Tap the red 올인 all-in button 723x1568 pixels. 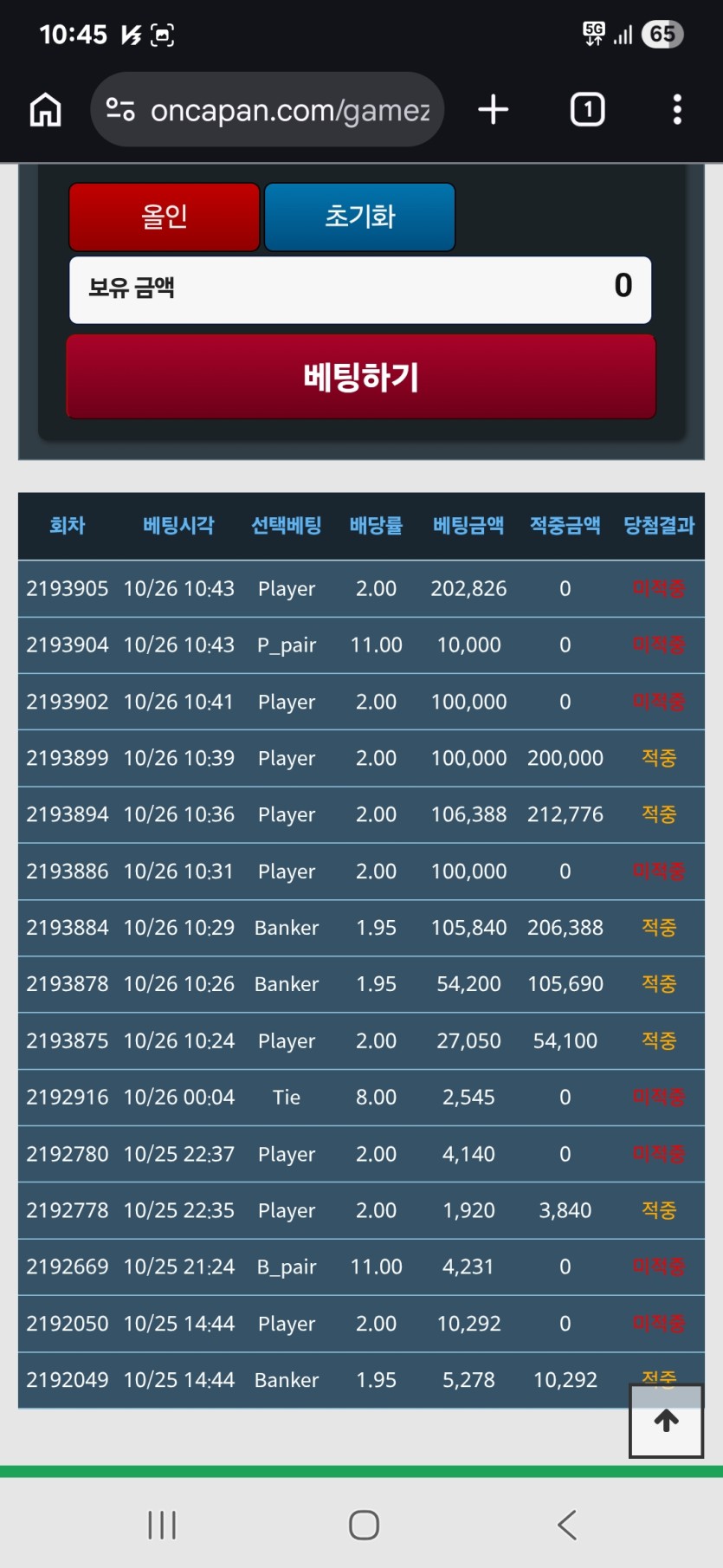pyautogui.click(x=165, y=217)
